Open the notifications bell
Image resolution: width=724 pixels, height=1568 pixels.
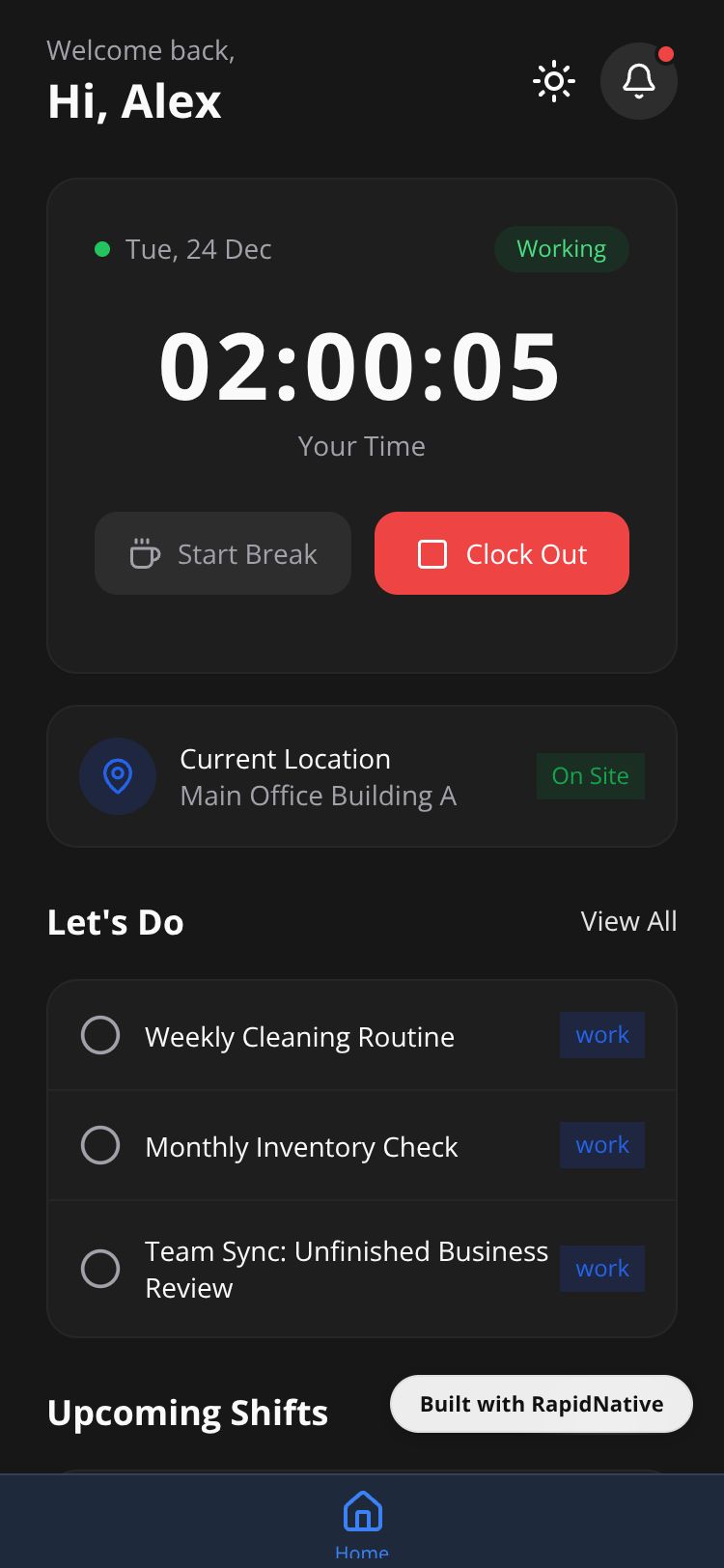(638, 81)
